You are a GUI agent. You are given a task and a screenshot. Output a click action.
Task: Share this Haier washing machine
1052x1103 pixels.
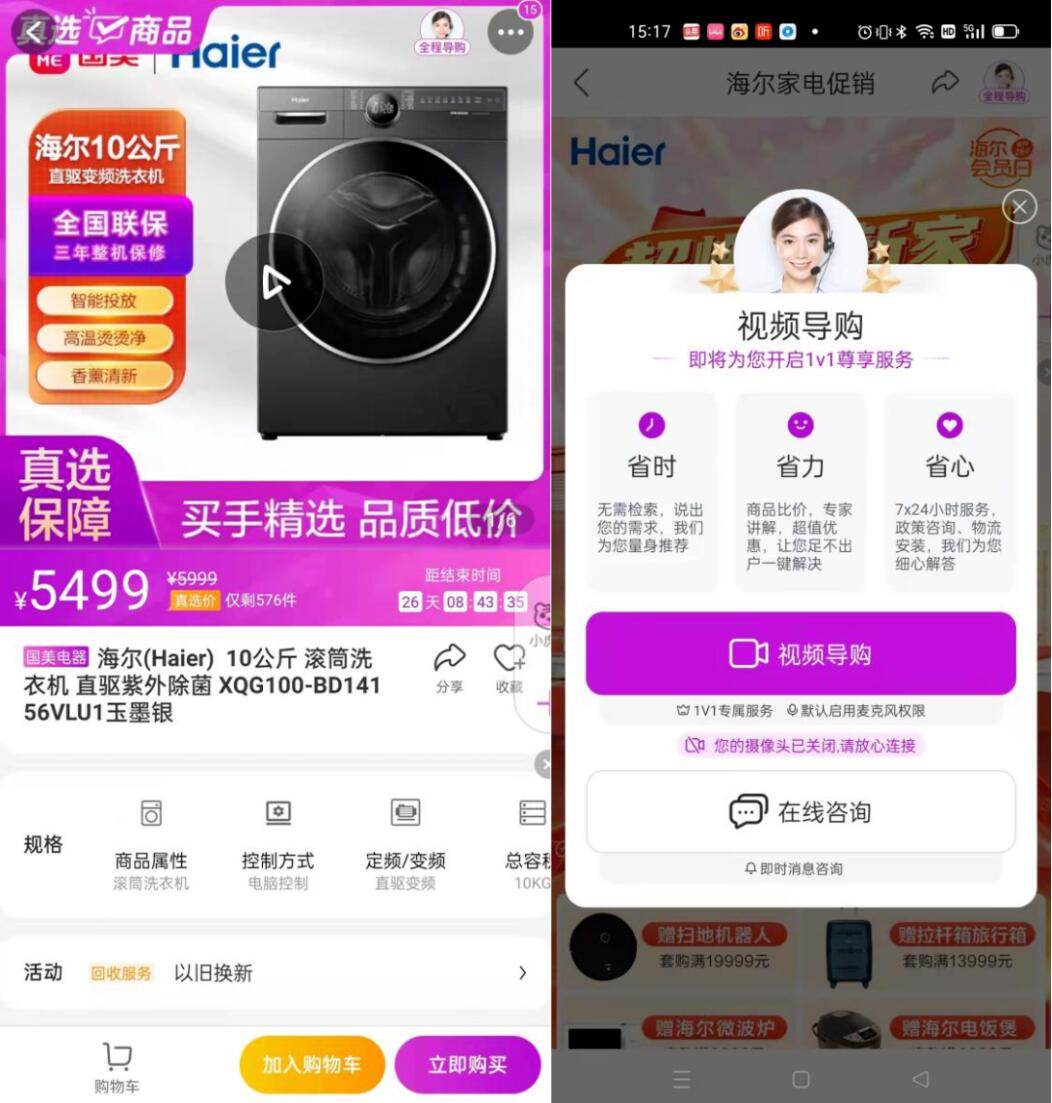[x=449, y=668]
